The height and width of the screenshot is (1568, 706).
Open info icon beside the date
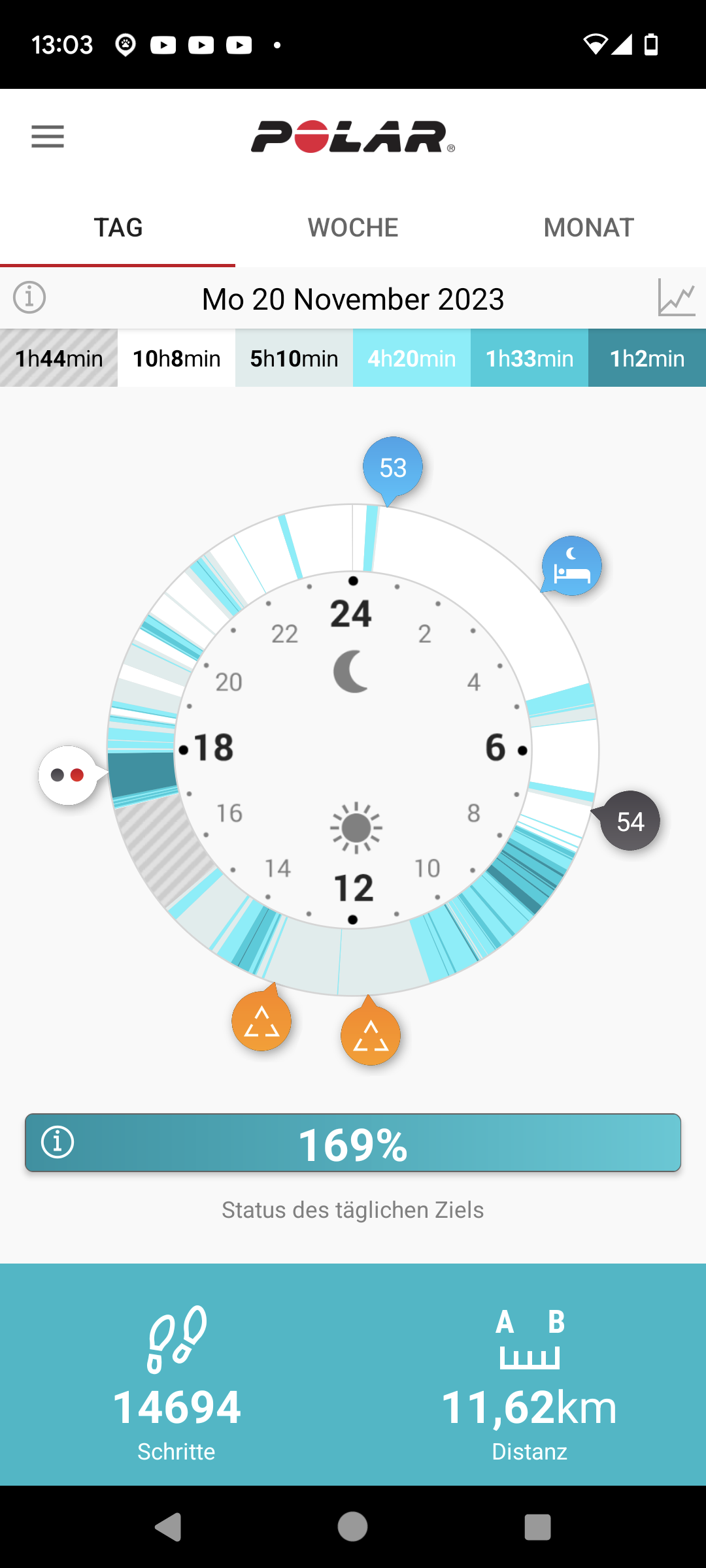coord(29,298)
